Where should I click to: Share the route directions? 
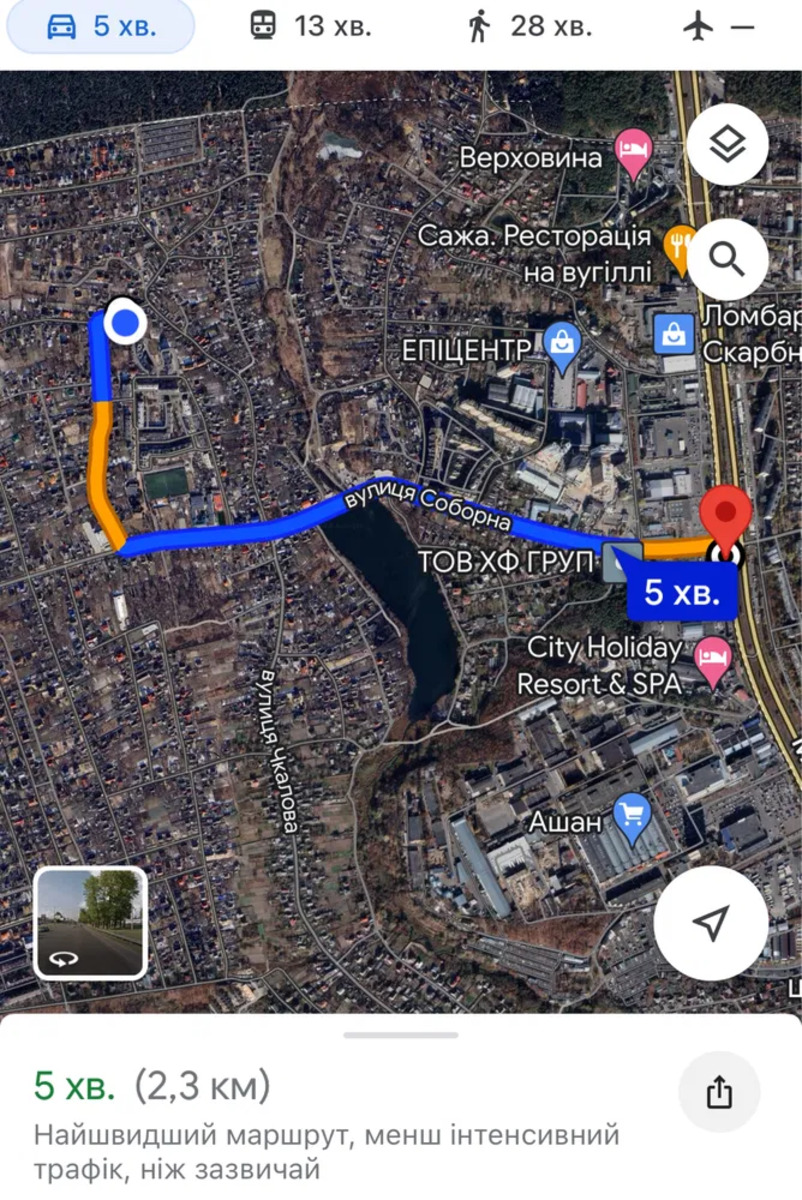(x=719, y=1092)
